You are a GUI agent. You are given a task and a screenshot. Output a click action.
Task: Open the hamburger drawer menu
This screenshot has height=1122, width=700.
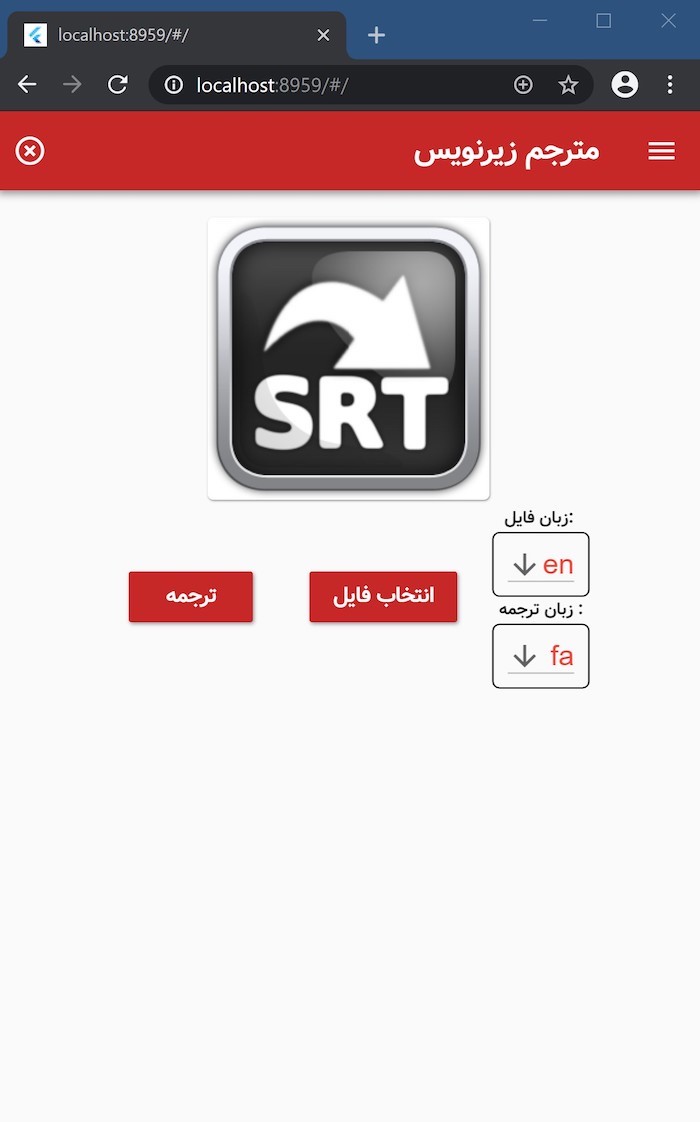coord(661,151)
